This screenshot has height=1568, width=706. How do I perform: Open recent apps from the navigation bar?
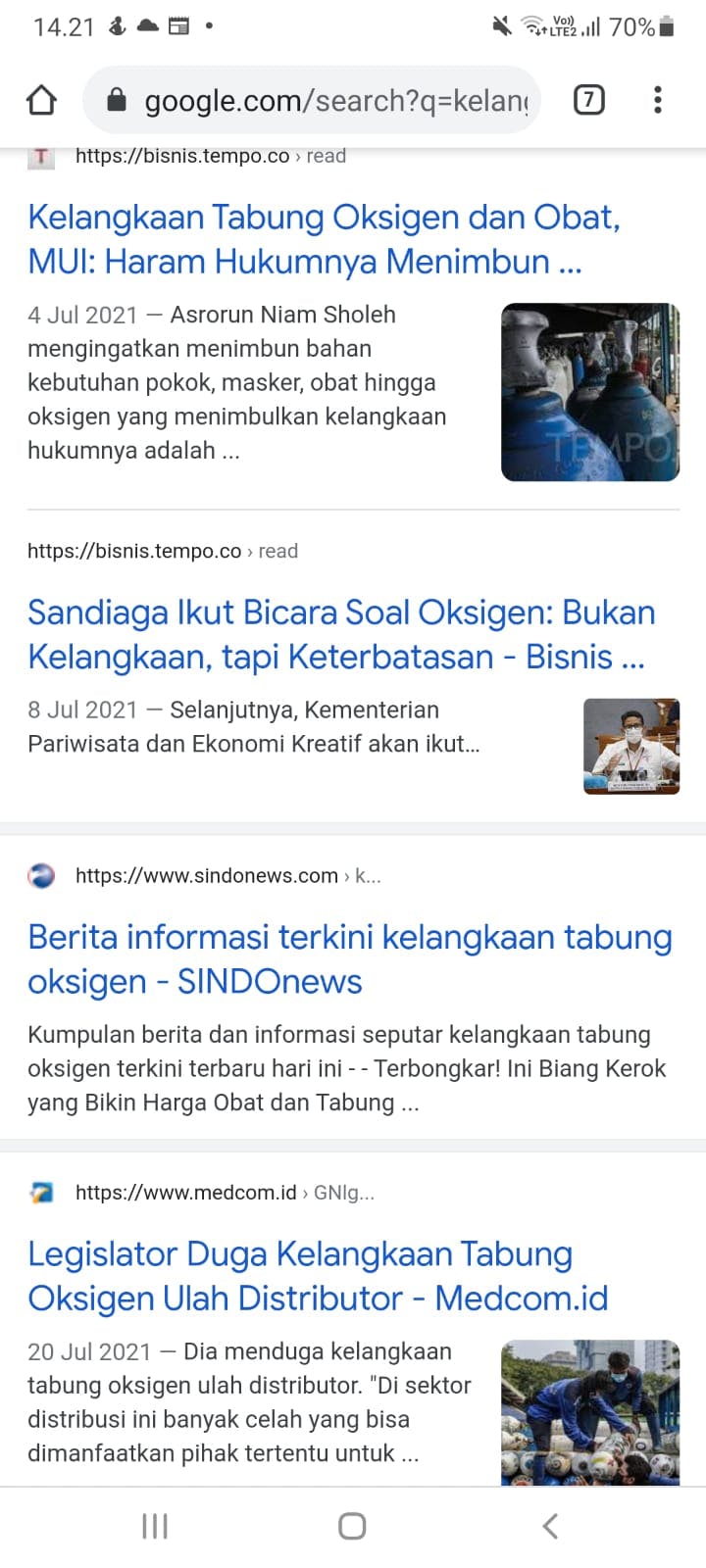pos(155,1526)
